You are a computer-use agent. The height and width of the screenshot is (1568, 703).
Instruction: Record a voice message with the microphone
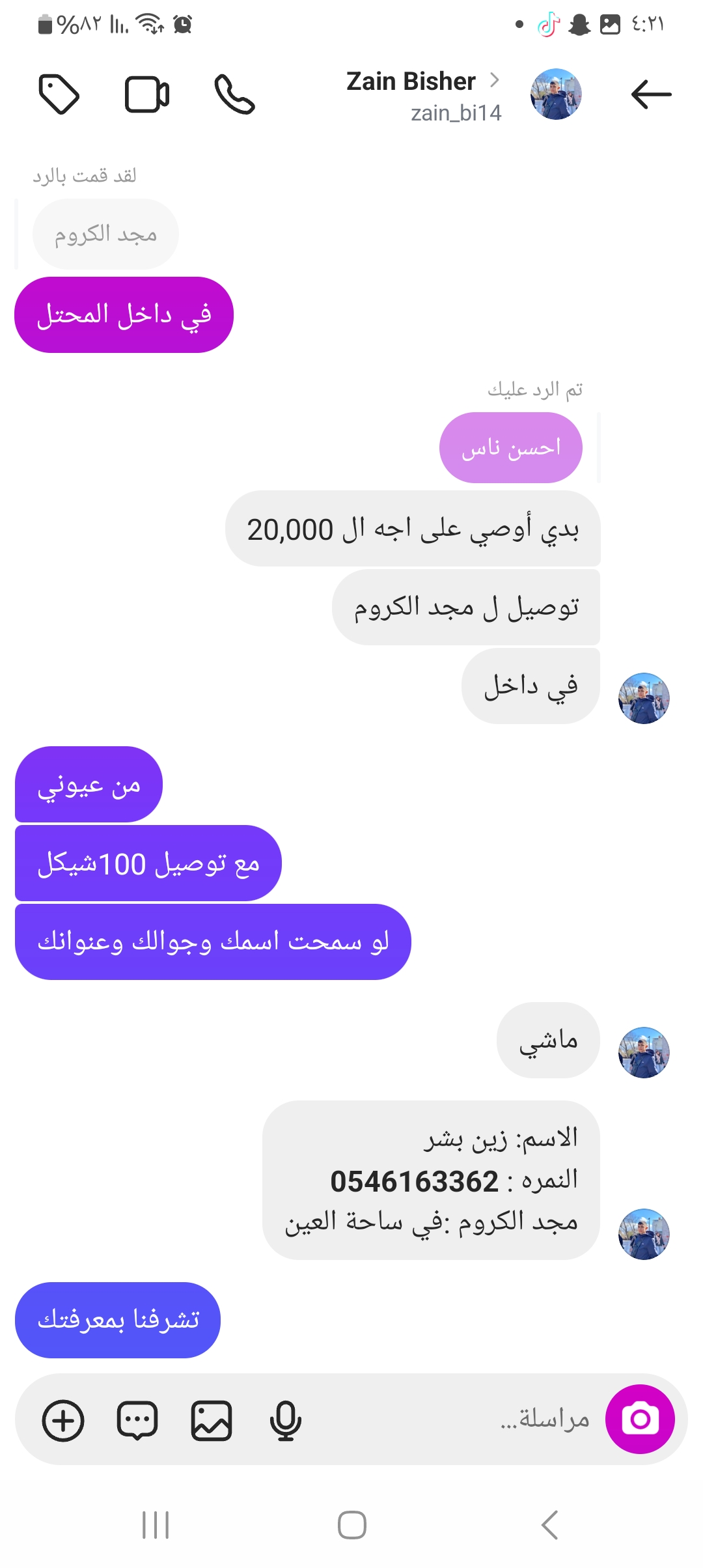pyautogui.click(x=285, y=1420)
